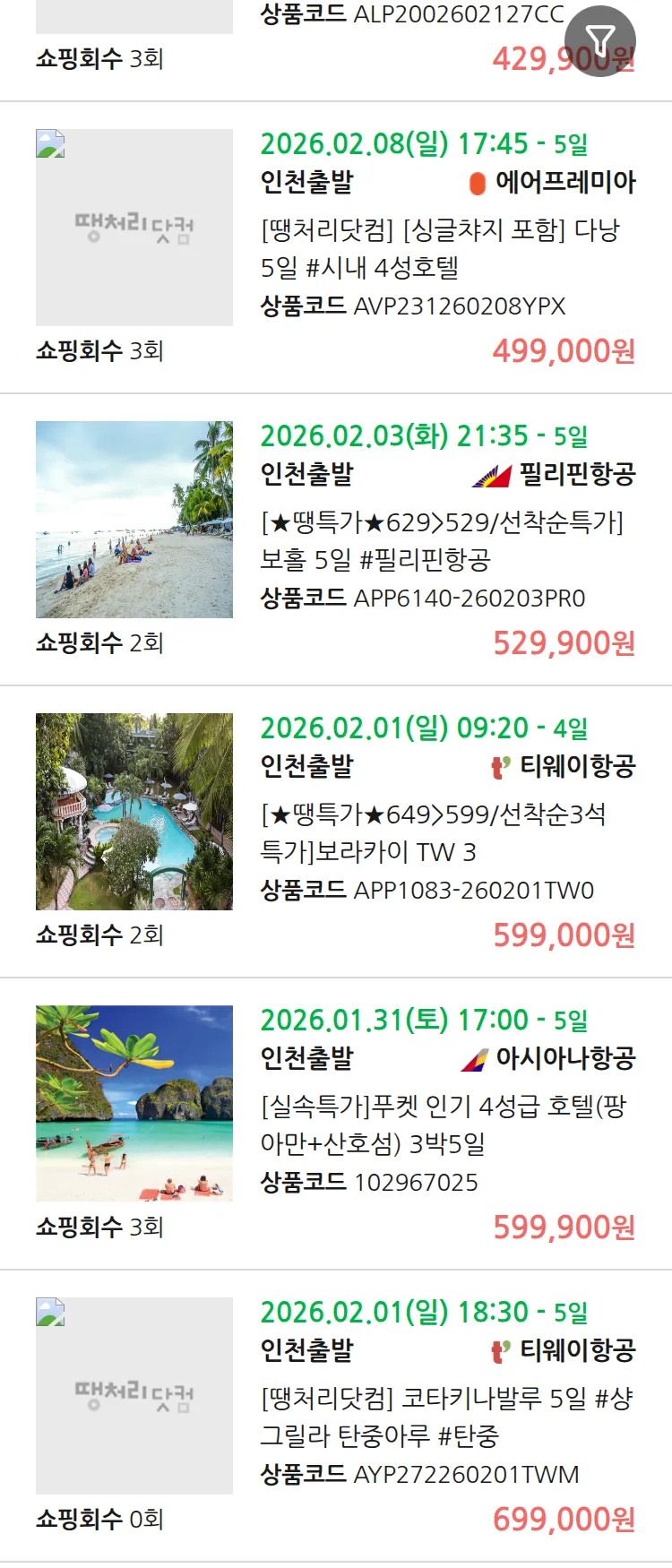View the 보홀 5일 필리핀항공 deal
The height and width of the screenshot is (1568, 672).
[439, 540]
